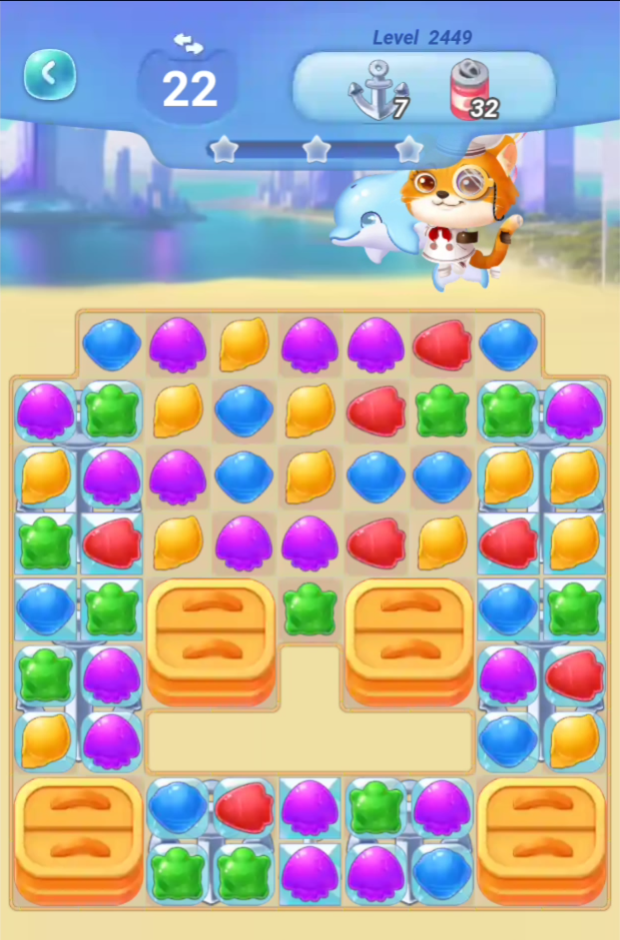Select the green turtle piece between the crates

(x=309, y=609)
